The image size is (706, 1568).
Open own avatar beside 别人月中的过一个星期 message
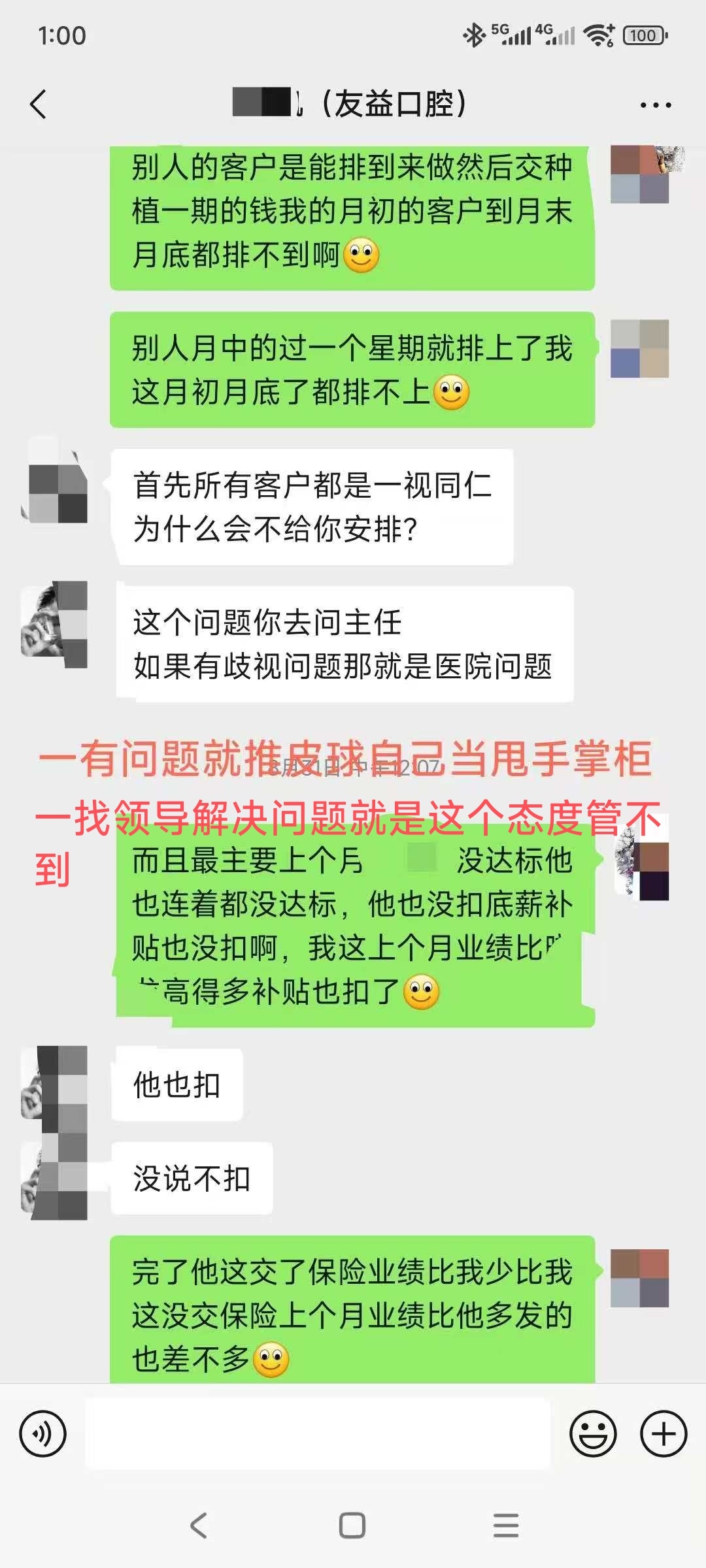639,348
